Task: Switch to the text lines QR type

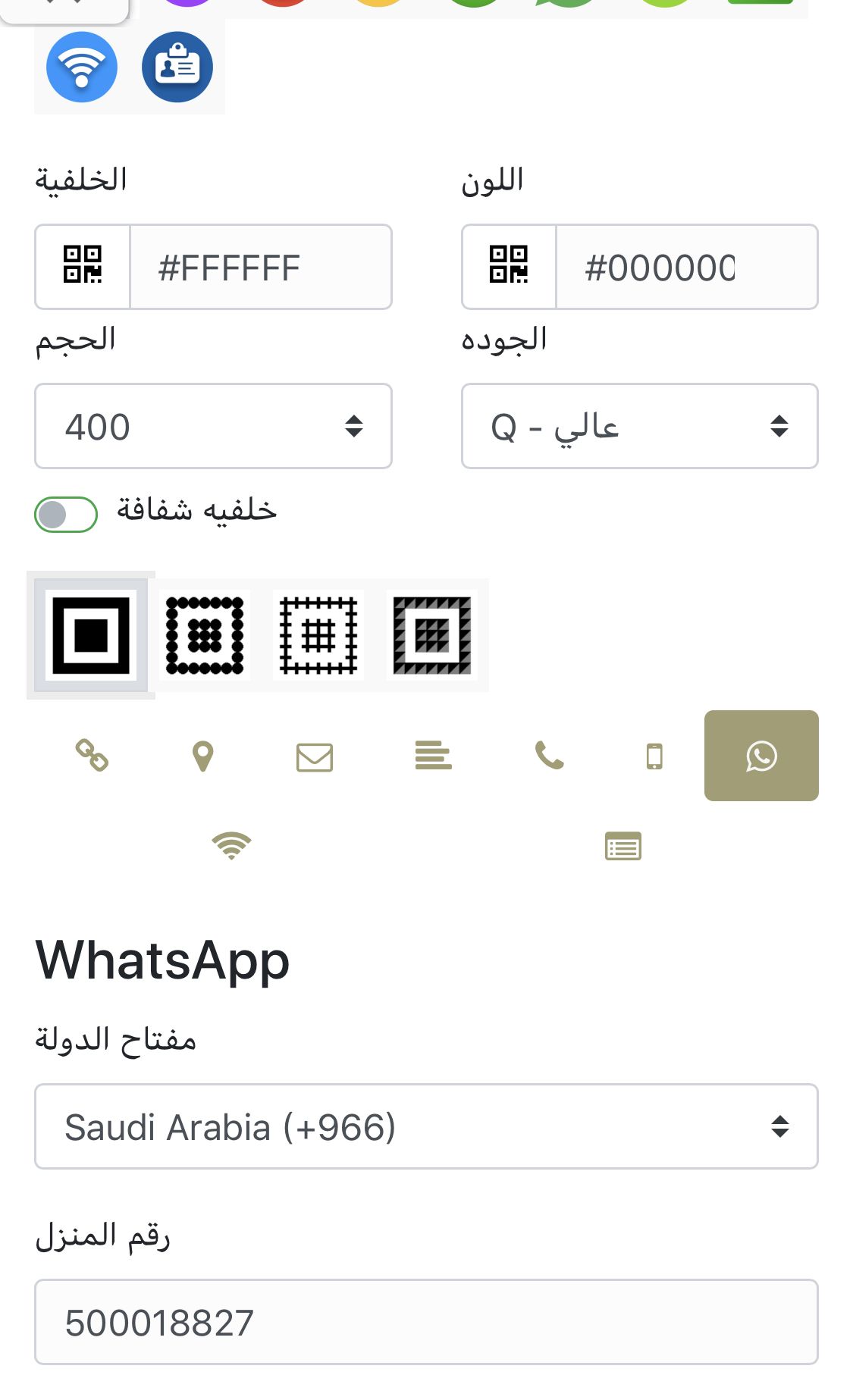Action: 434,756
